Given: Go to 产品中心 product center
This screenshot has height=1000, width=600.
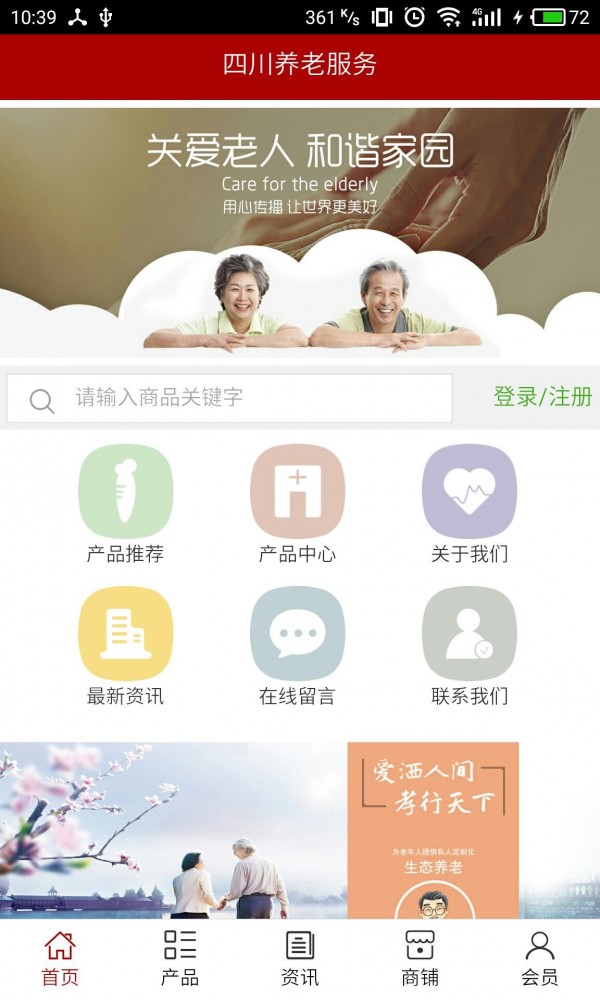Looking at the screenshot, I should click(x=297, y=503).
